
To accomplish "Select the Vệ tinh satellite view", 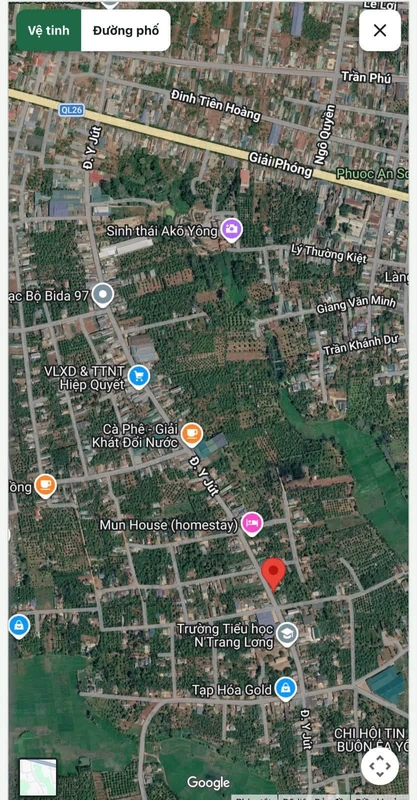I will pos(48,31).
